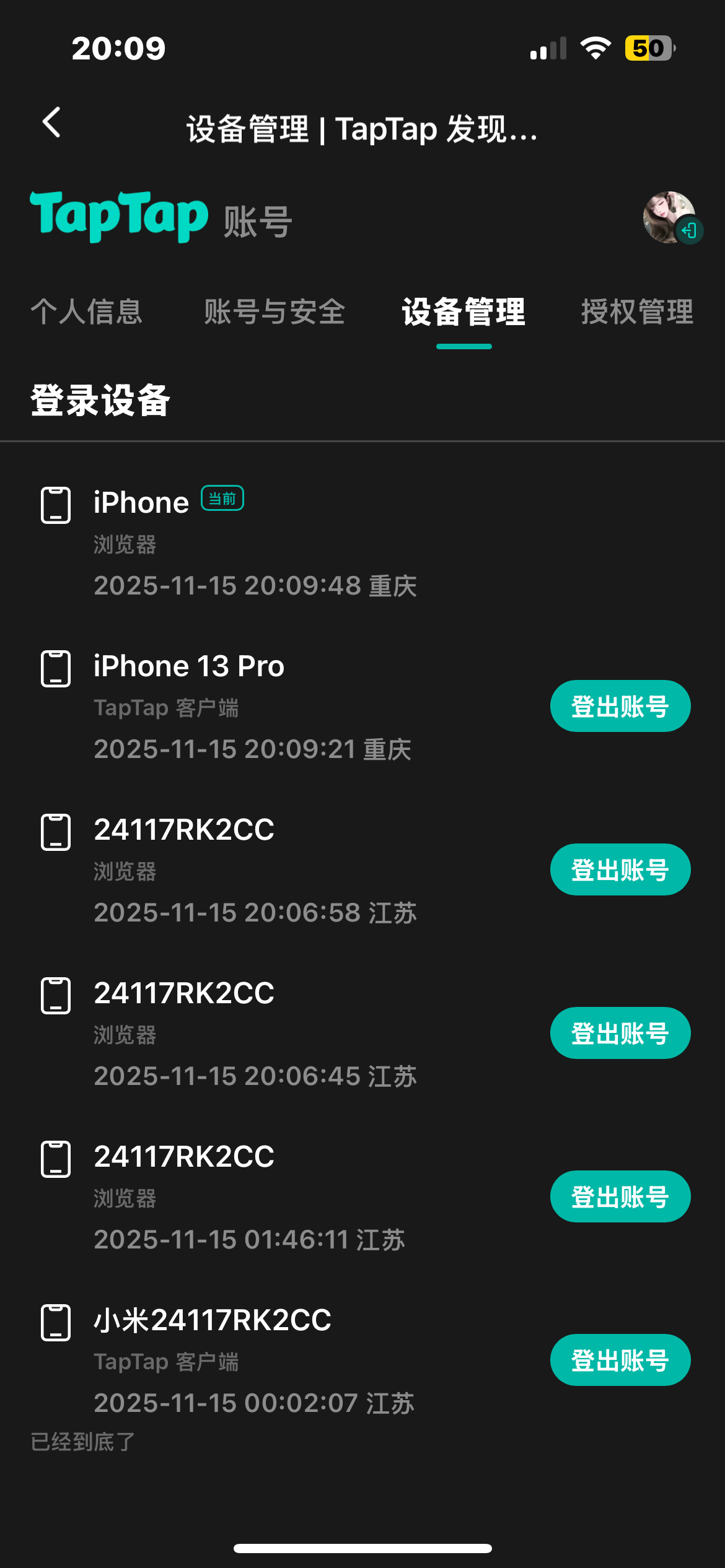Tap the back chevron in the header
Viewport: 725px width, 1568px height.
51,123
